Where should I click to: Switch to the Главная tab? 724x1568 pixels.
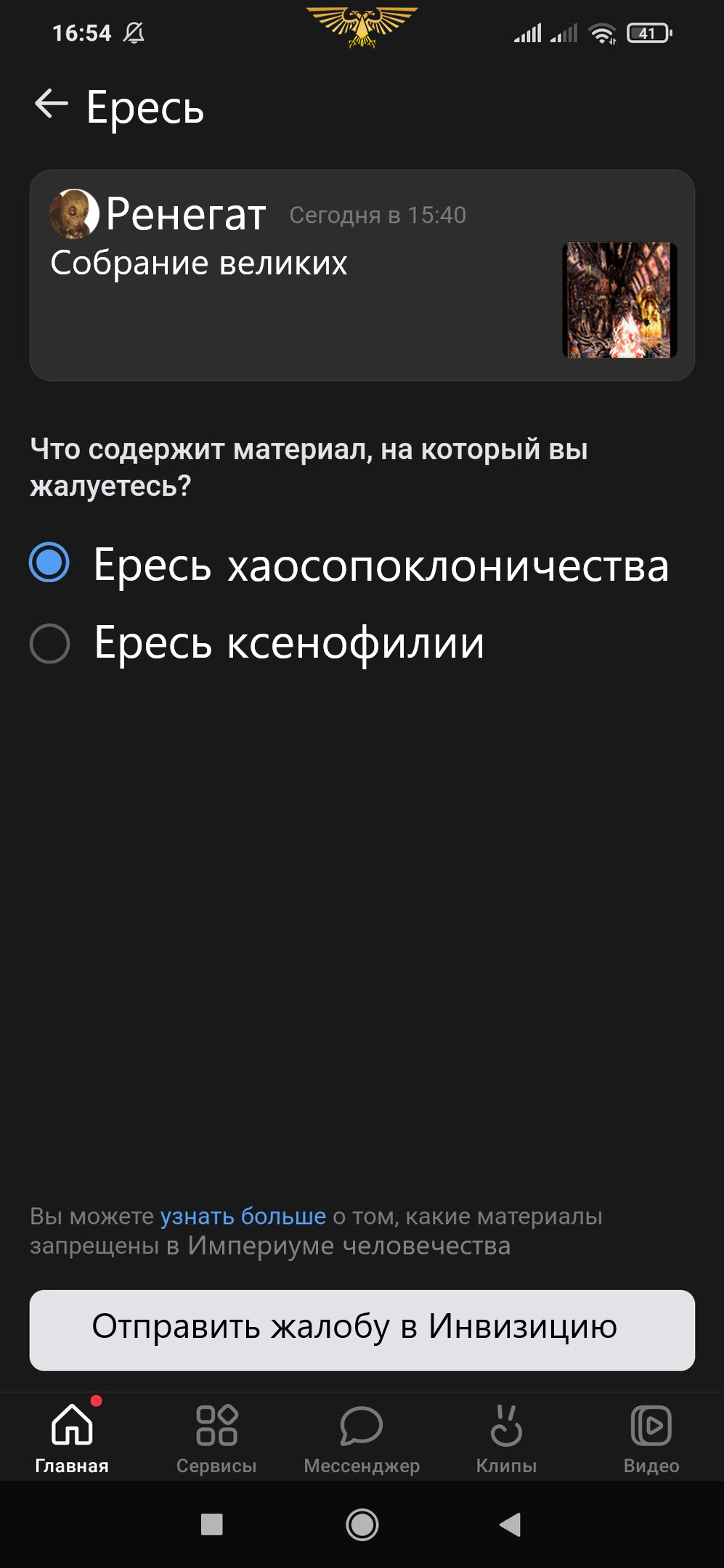[x=72, y=1437]
